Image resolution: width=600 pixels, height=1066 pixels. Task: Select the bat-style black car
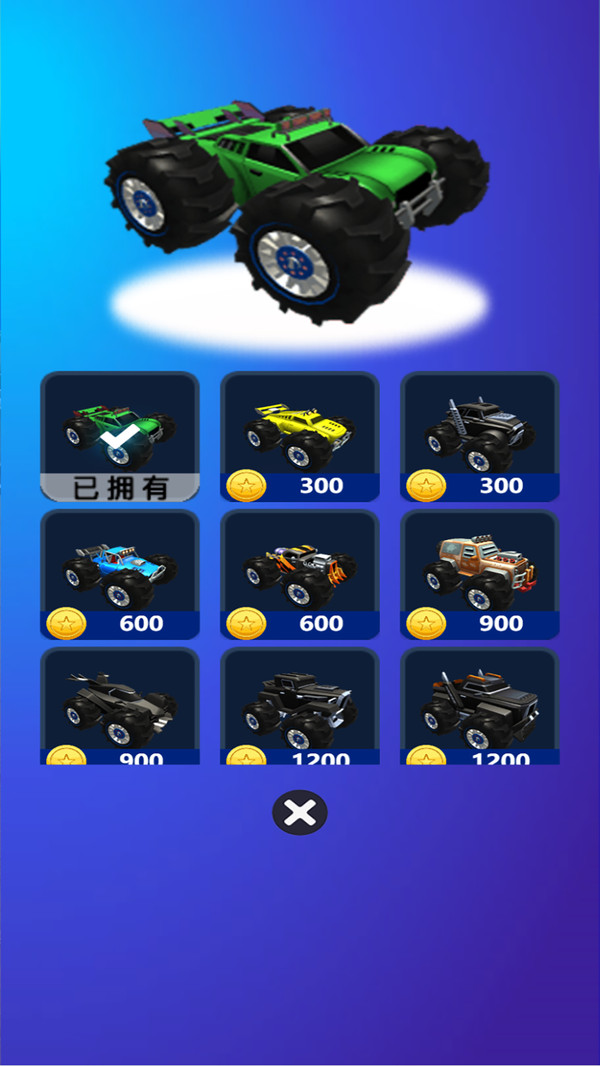(x=120, y=707)
